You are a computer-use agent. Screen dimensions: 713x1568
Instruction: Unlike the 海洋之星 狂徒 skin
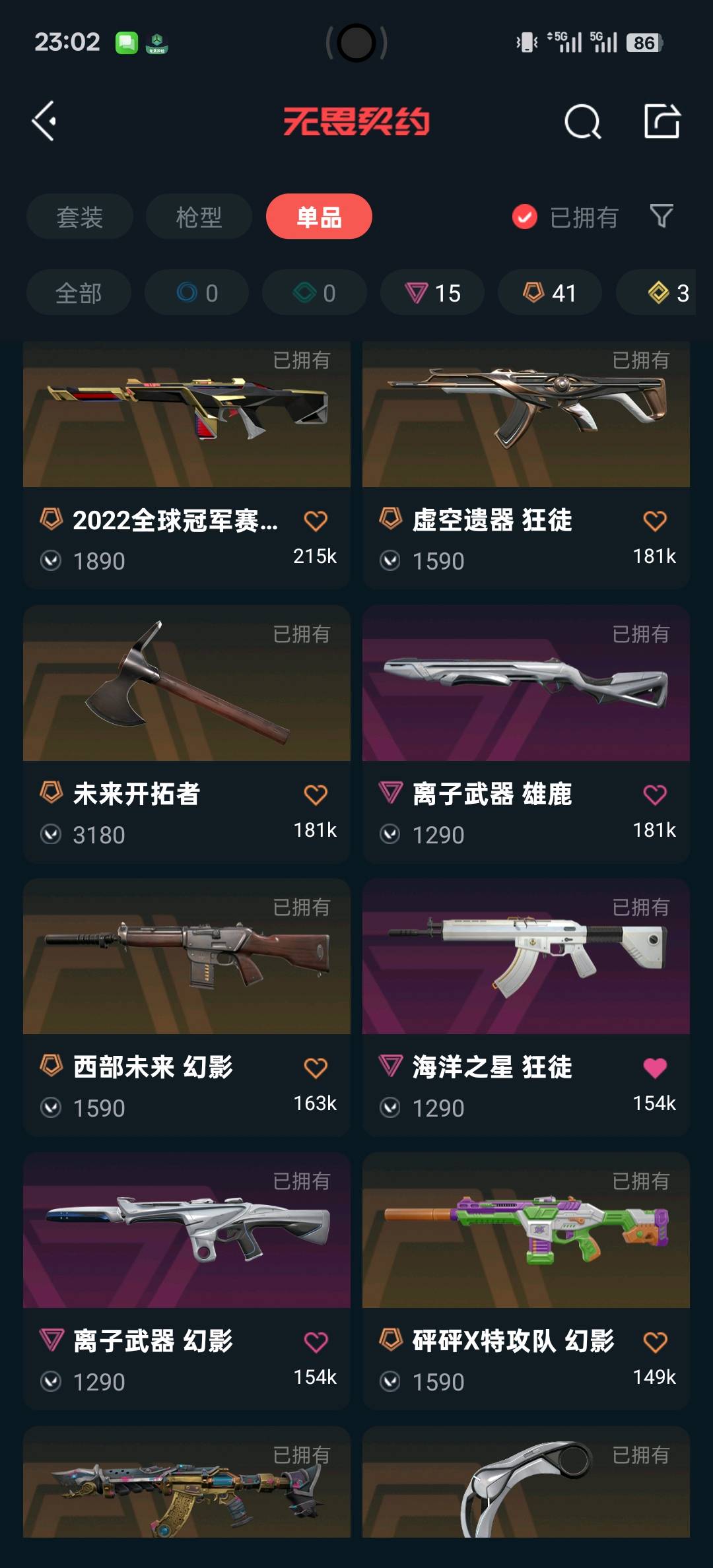[655, 1068]
